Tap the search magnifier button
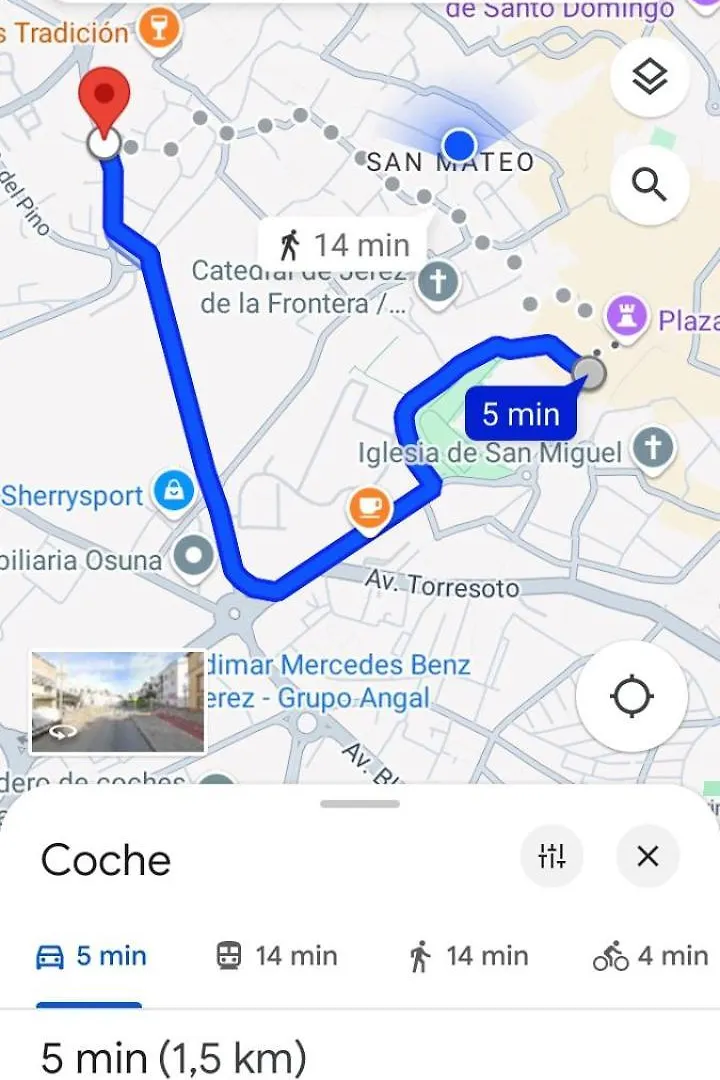 [x=650, y=185]
